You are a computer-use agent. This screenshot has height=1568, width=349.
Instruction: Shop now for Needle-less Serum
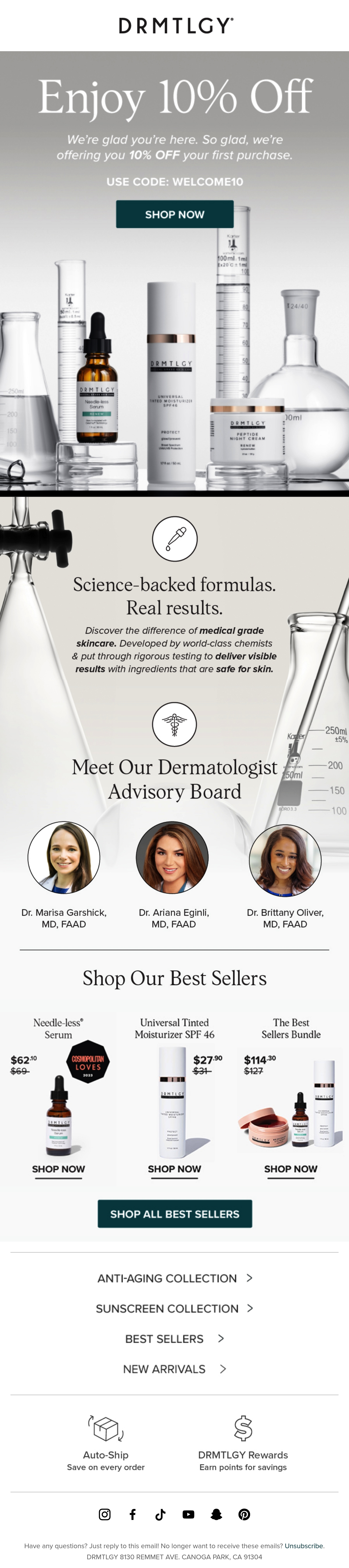[x=58, y=1169]
